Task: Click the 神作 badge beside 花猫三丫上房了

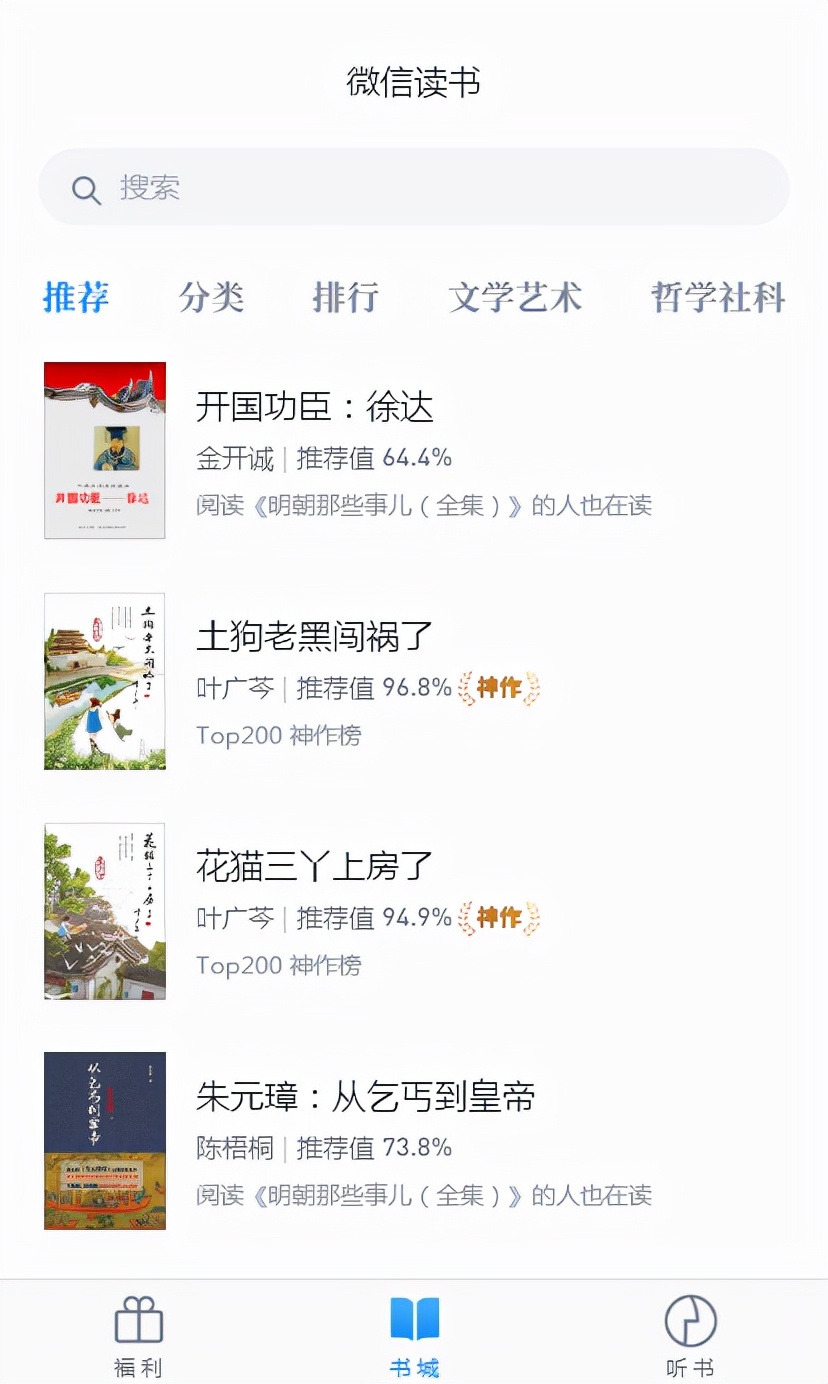Action: [x=500, y=917]
